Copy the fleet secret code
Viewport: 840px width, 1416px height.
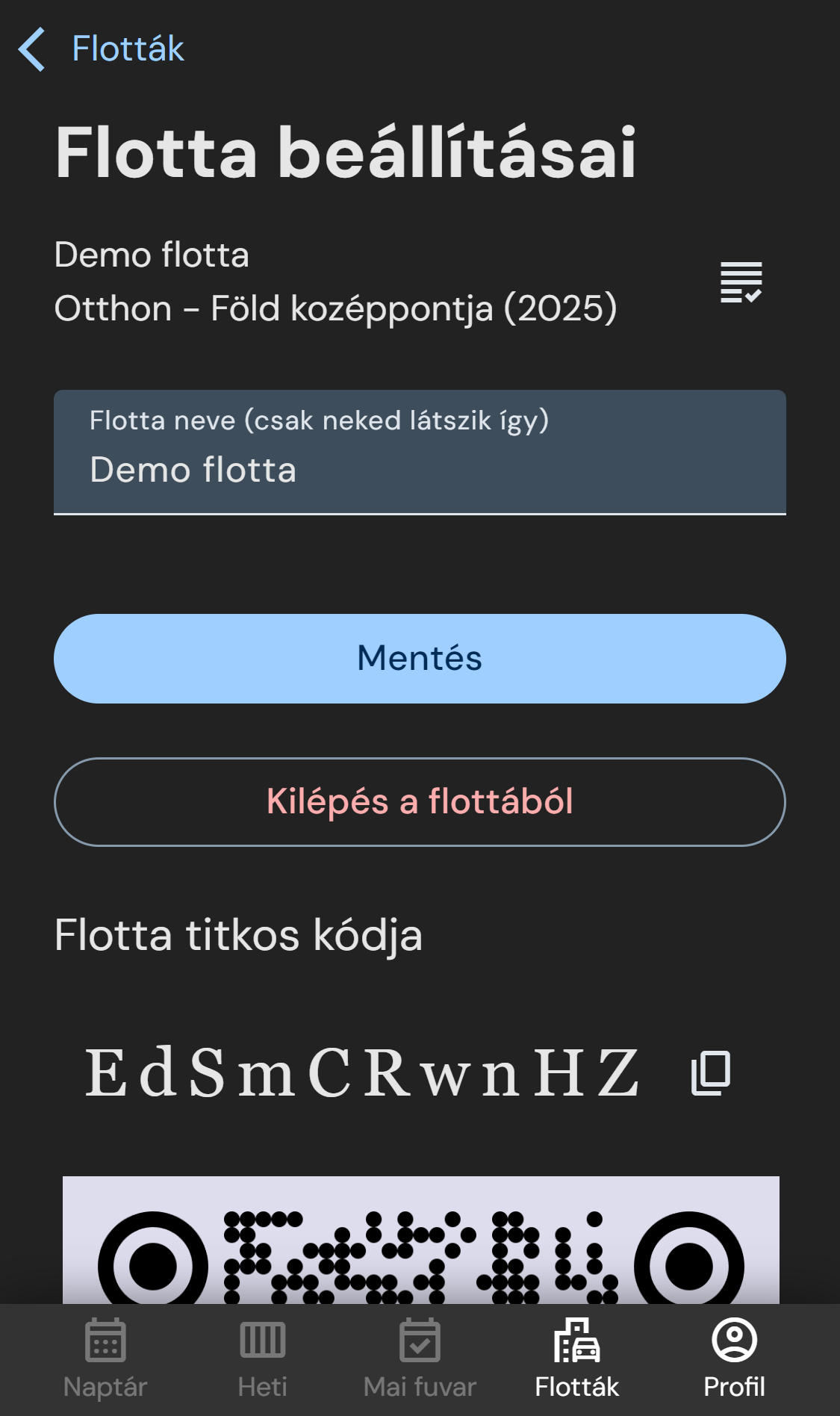point(711,1073)
